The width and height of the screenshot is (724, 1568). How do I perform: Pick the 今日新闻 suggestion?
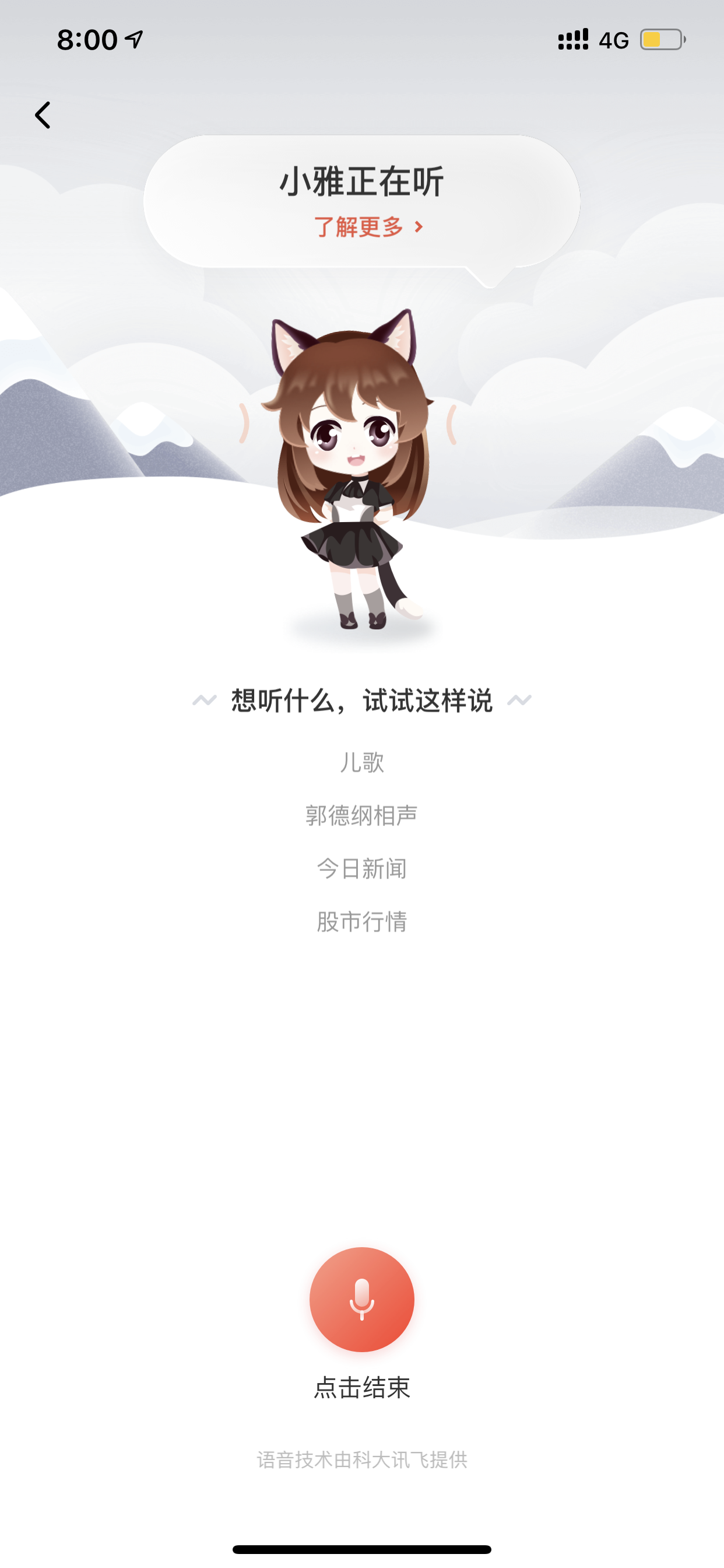[362, 869]
